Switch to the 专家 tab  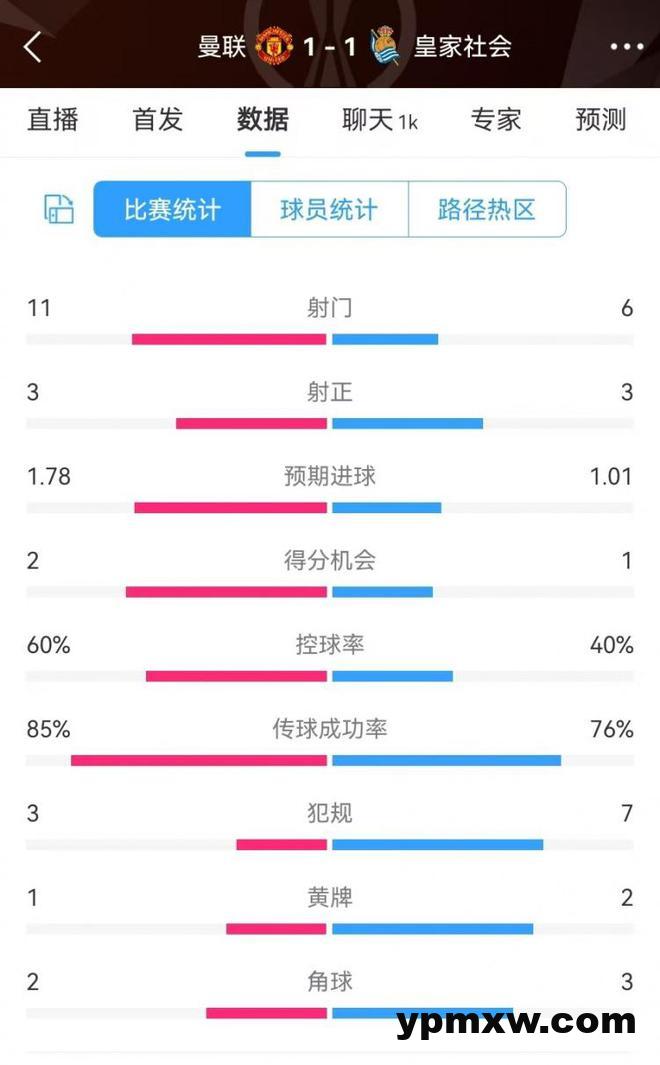[x=496, y=120]
